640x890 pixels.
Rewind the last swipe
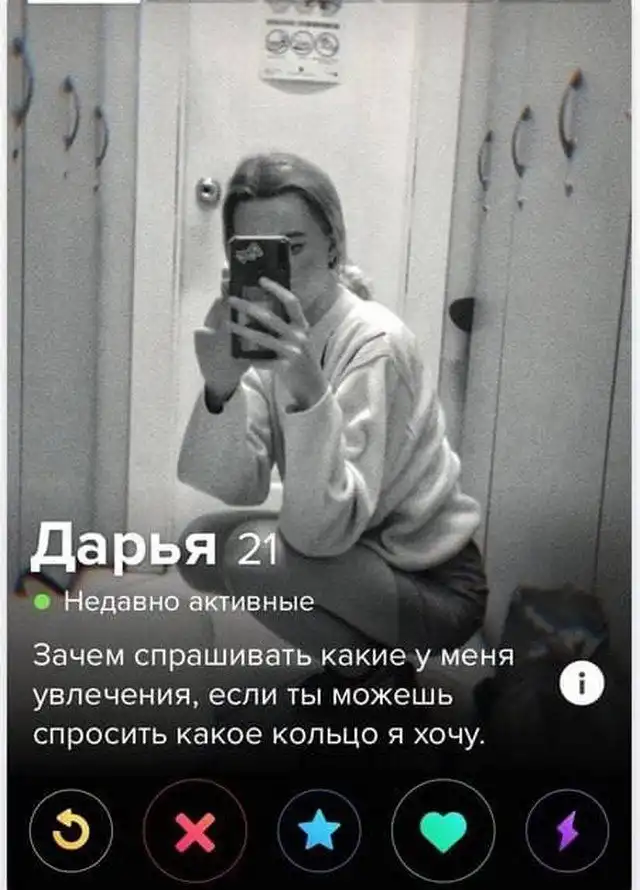(58, 829)
